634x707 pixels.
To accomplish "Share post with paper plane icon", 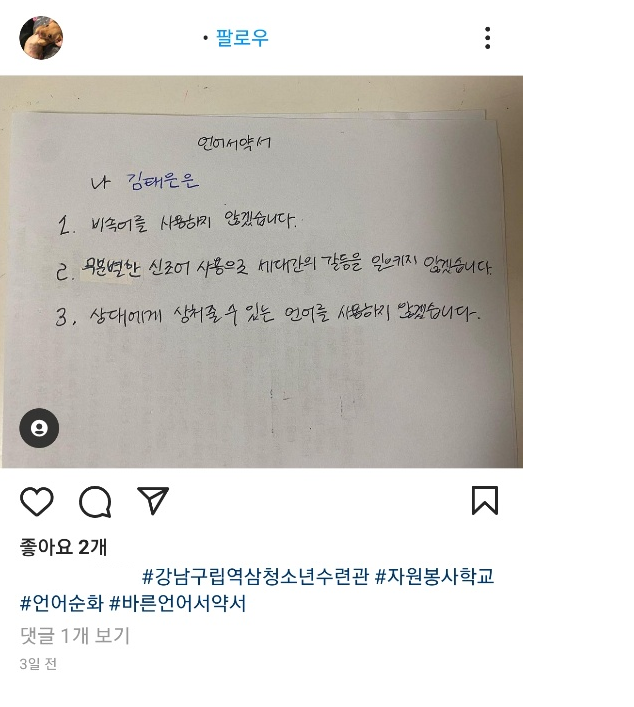I will [153, 500].
